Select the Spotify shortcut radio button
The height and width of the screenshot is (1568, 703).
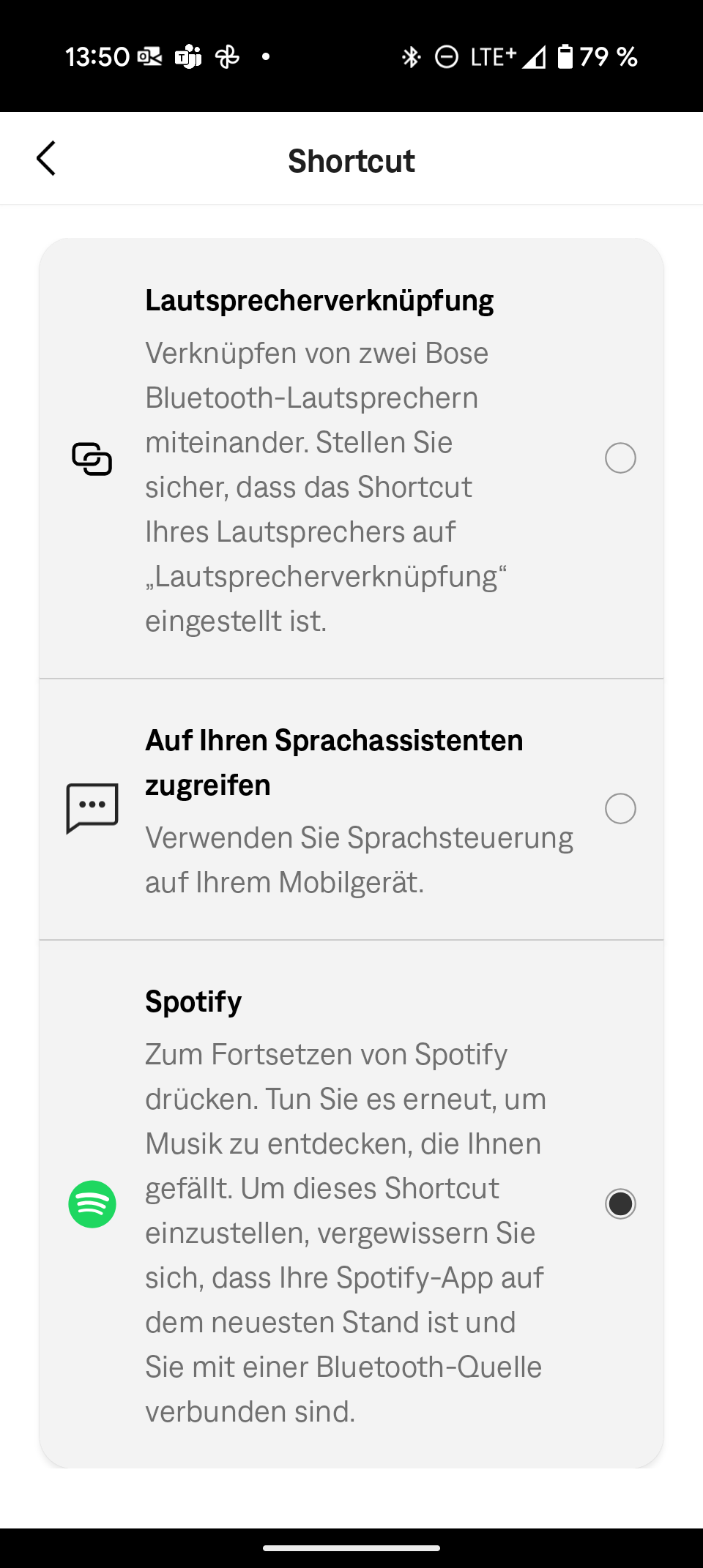[620, 1204]
